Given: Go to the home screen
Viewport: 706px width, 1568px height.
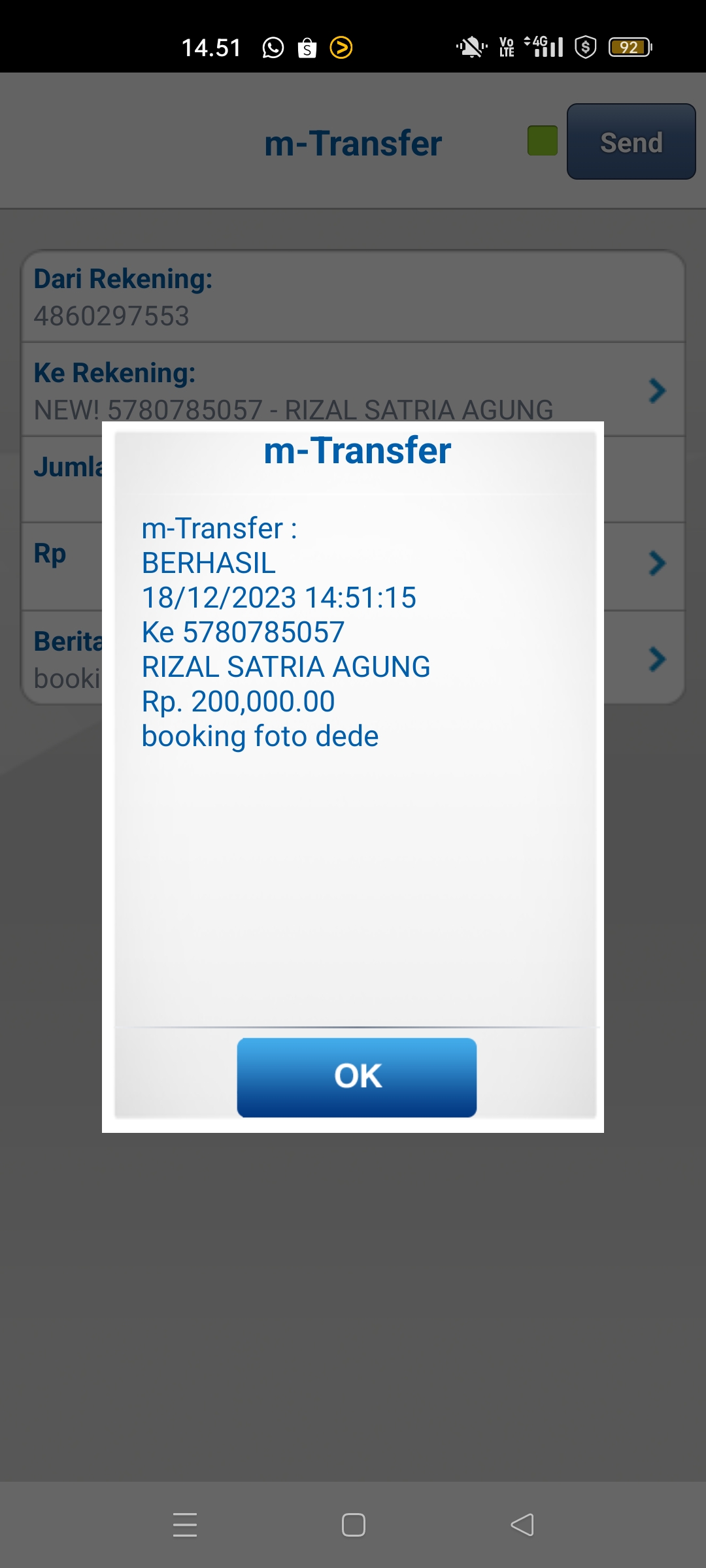Looking at the screenshot, I should tap(353, 1525).
